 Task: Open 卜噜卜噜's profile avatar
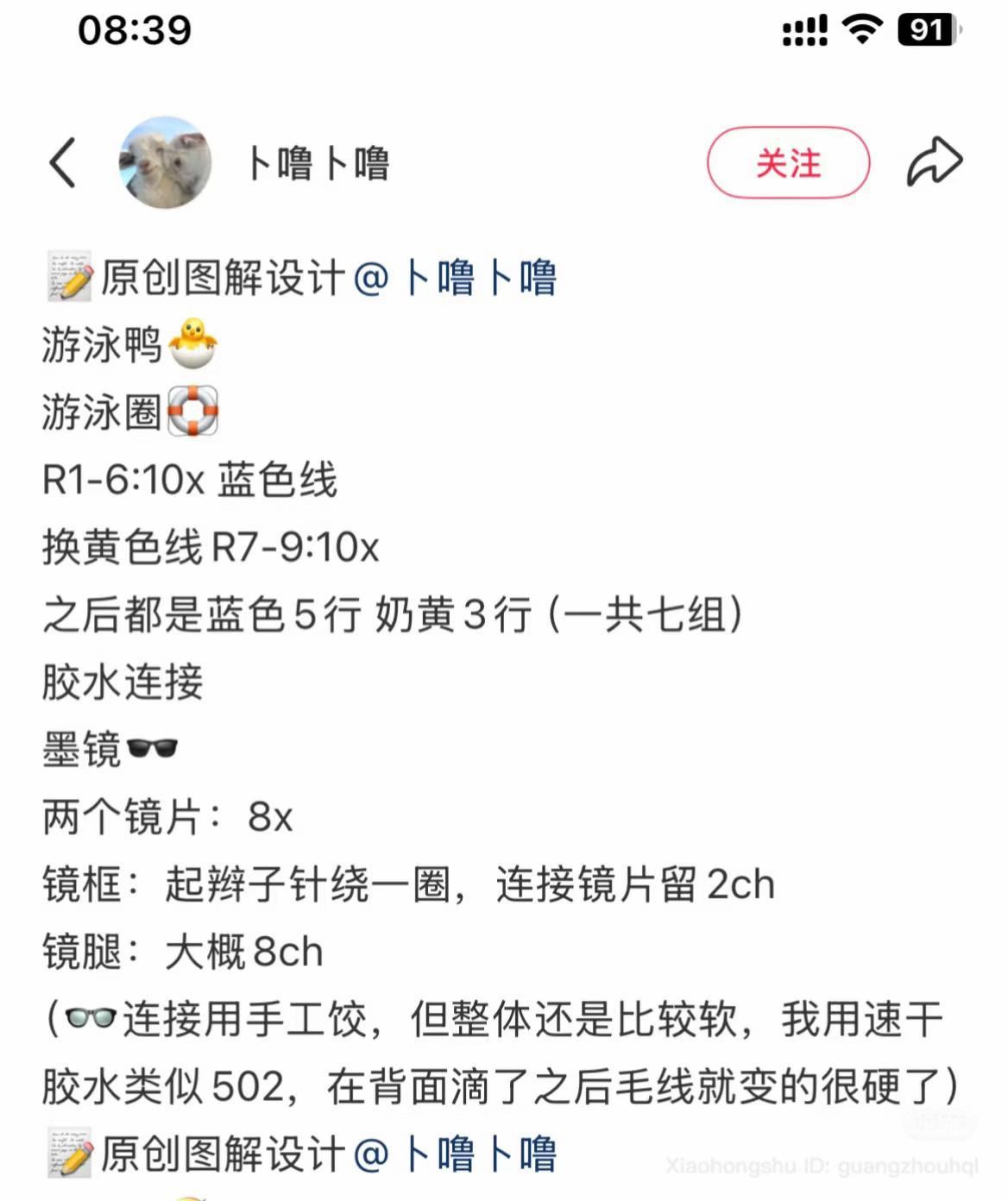point(165,162)
